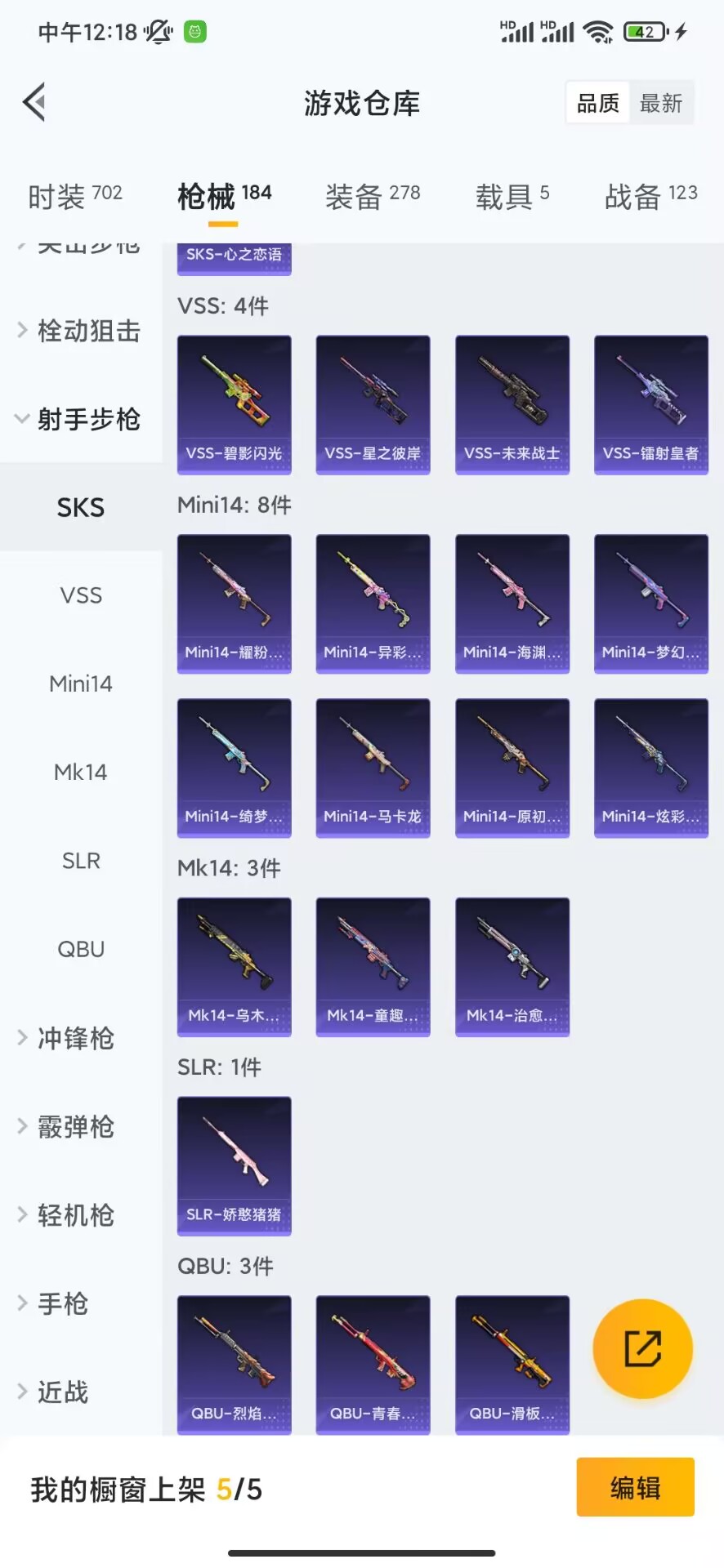Sort by 品质

[598, 103]
